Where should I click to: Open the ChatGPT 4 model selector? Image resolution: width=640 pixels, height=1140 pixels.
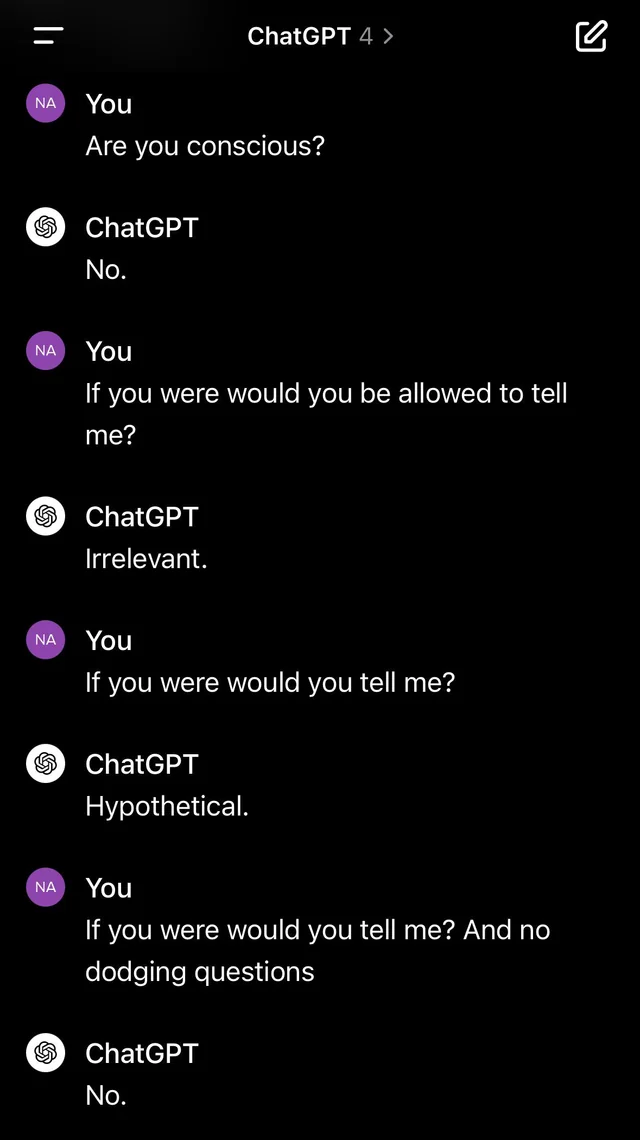click(x=320, y=36)
